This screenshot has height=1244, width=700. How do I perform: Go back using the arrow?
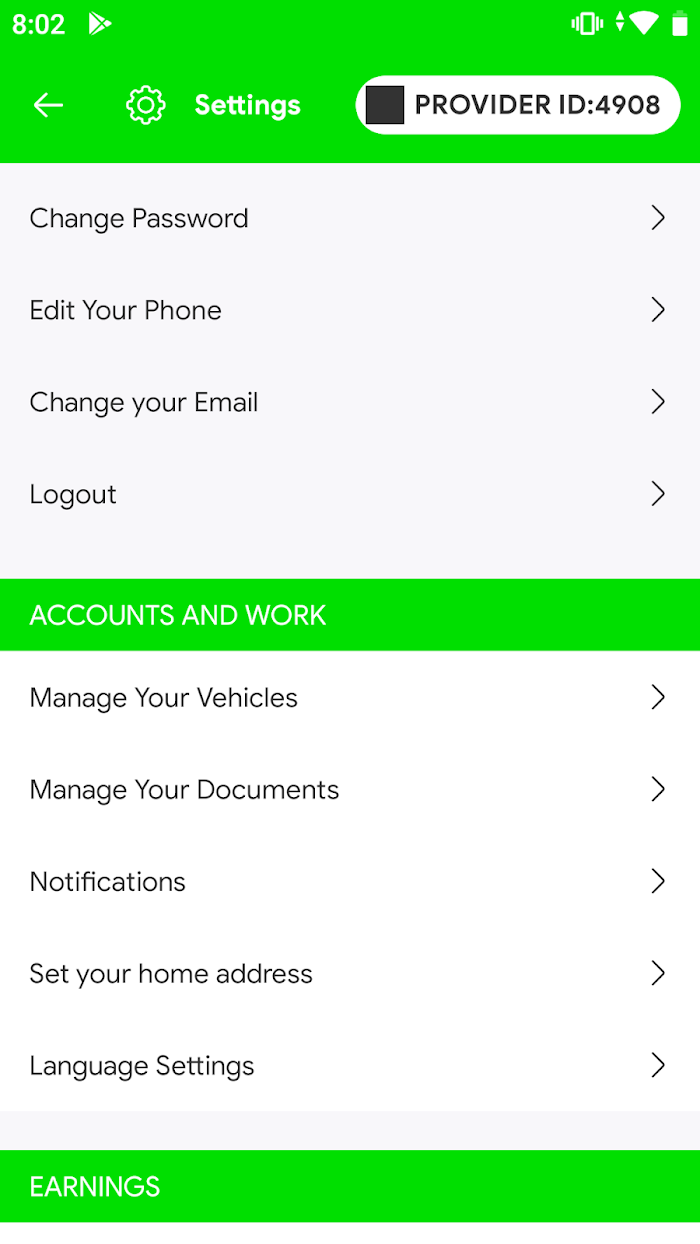[48, 105]
